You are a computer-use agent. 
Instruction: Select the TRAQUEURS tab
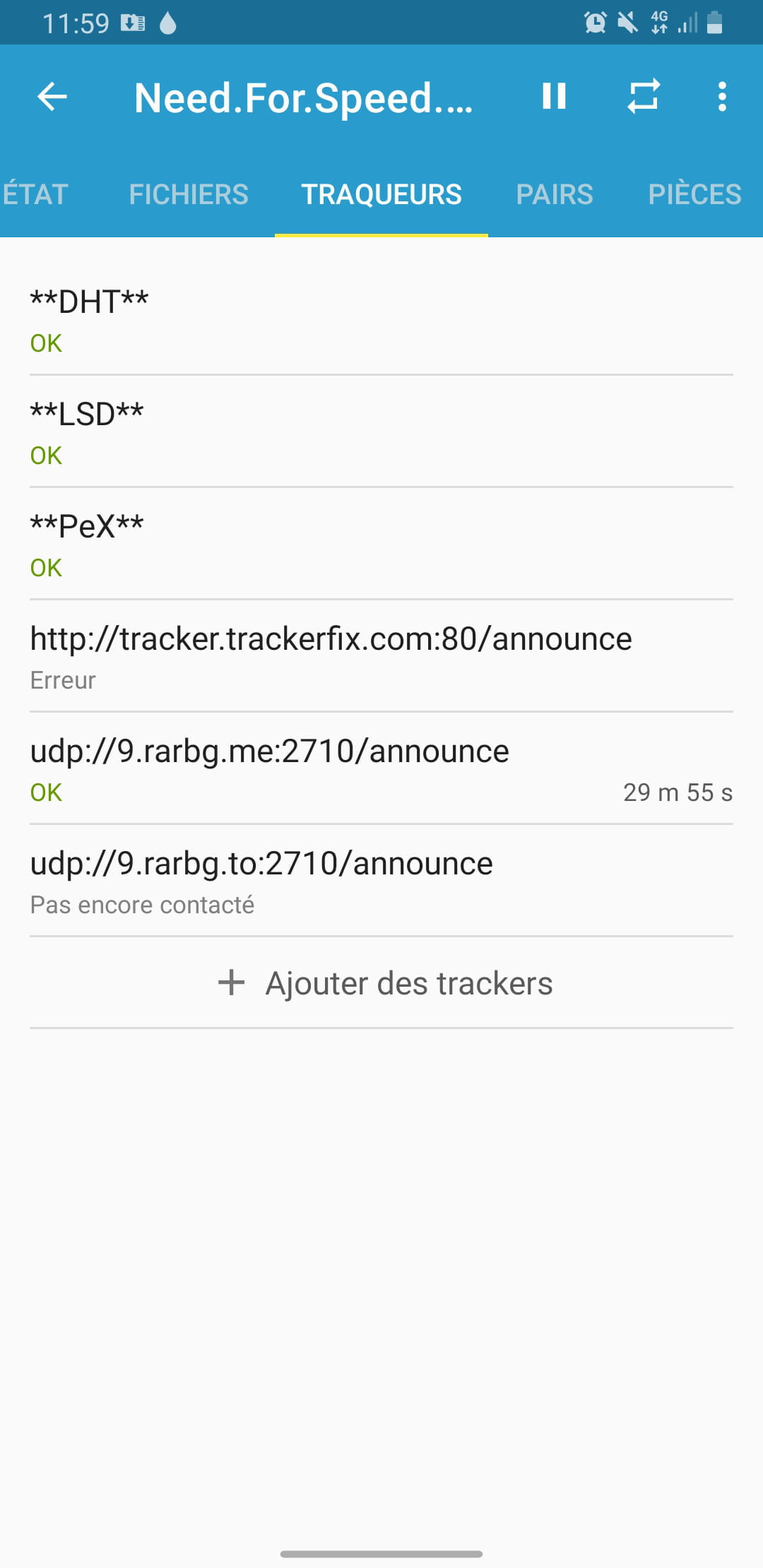tap(381, 194)
